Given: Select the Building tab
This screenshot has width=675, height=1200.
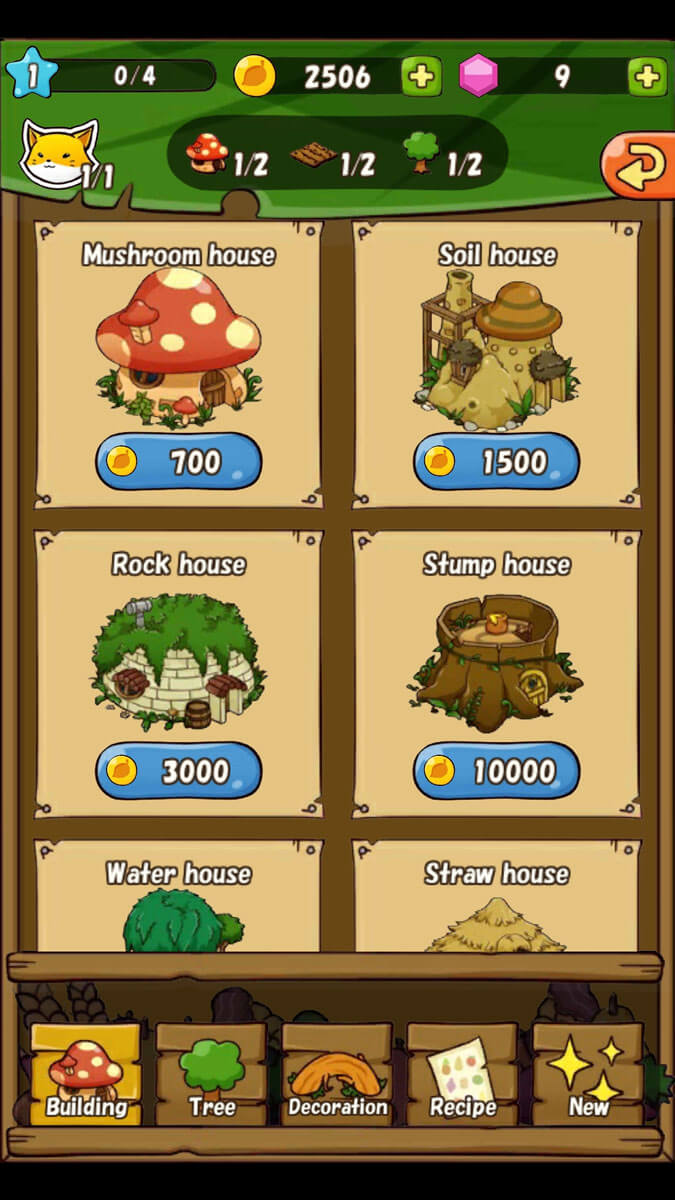Looking at the screenshot, I should (x=86, y=1075).
